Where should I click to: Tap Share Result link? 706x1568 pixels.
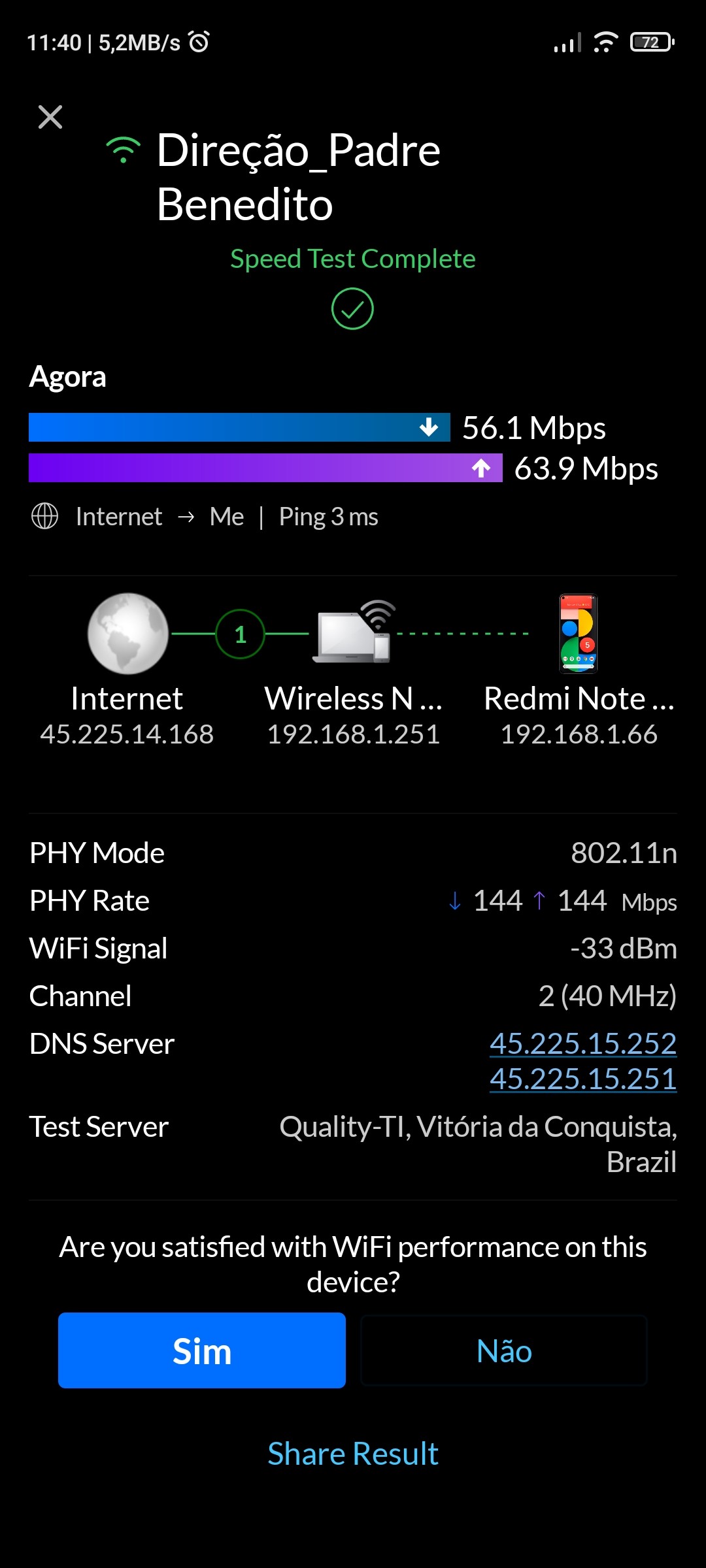pyautogui.click(x=353, y=1454)
